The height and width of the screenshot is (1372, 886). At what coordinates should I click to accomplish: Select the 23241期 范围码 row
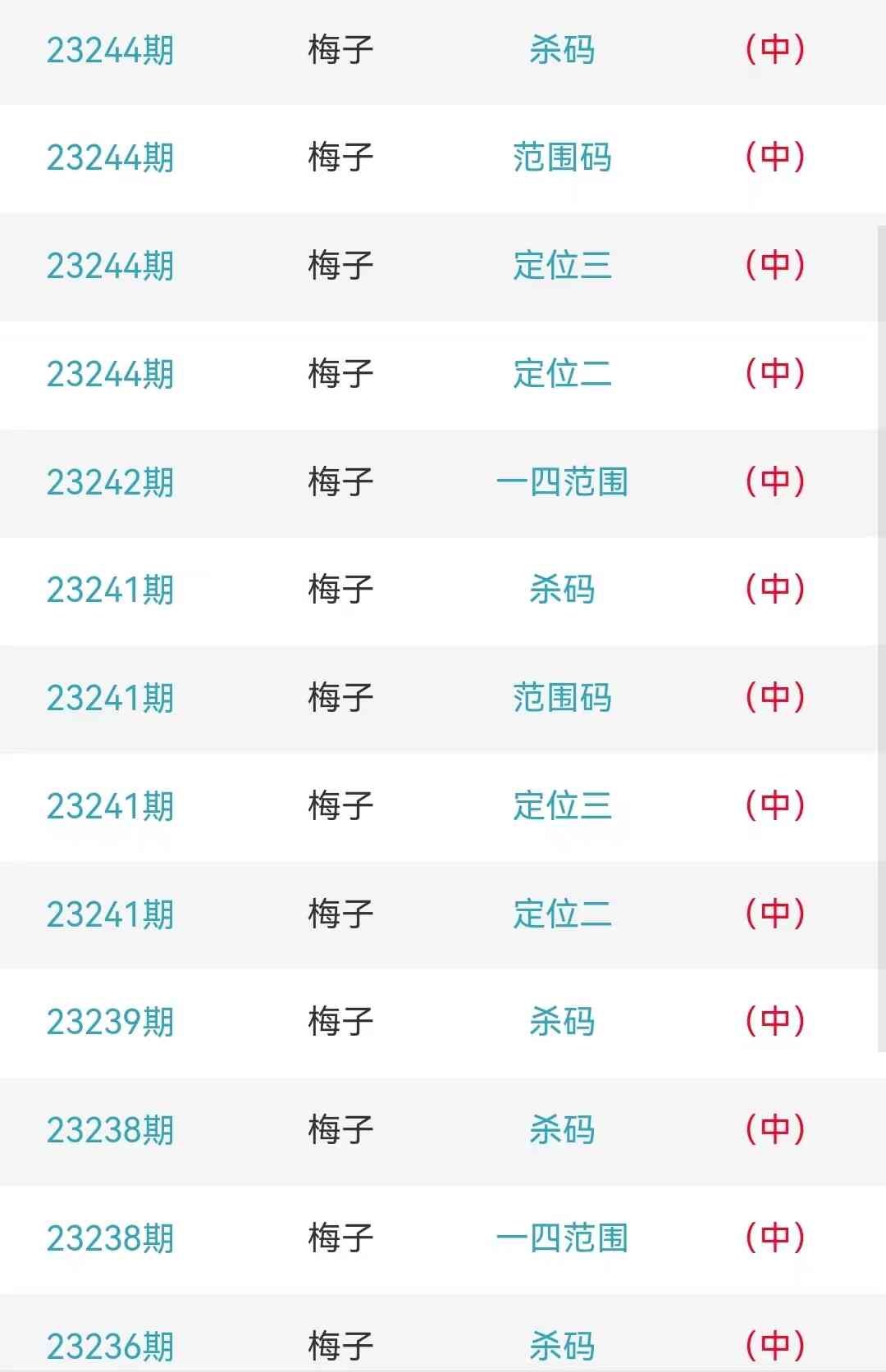(x=562, y=698)
